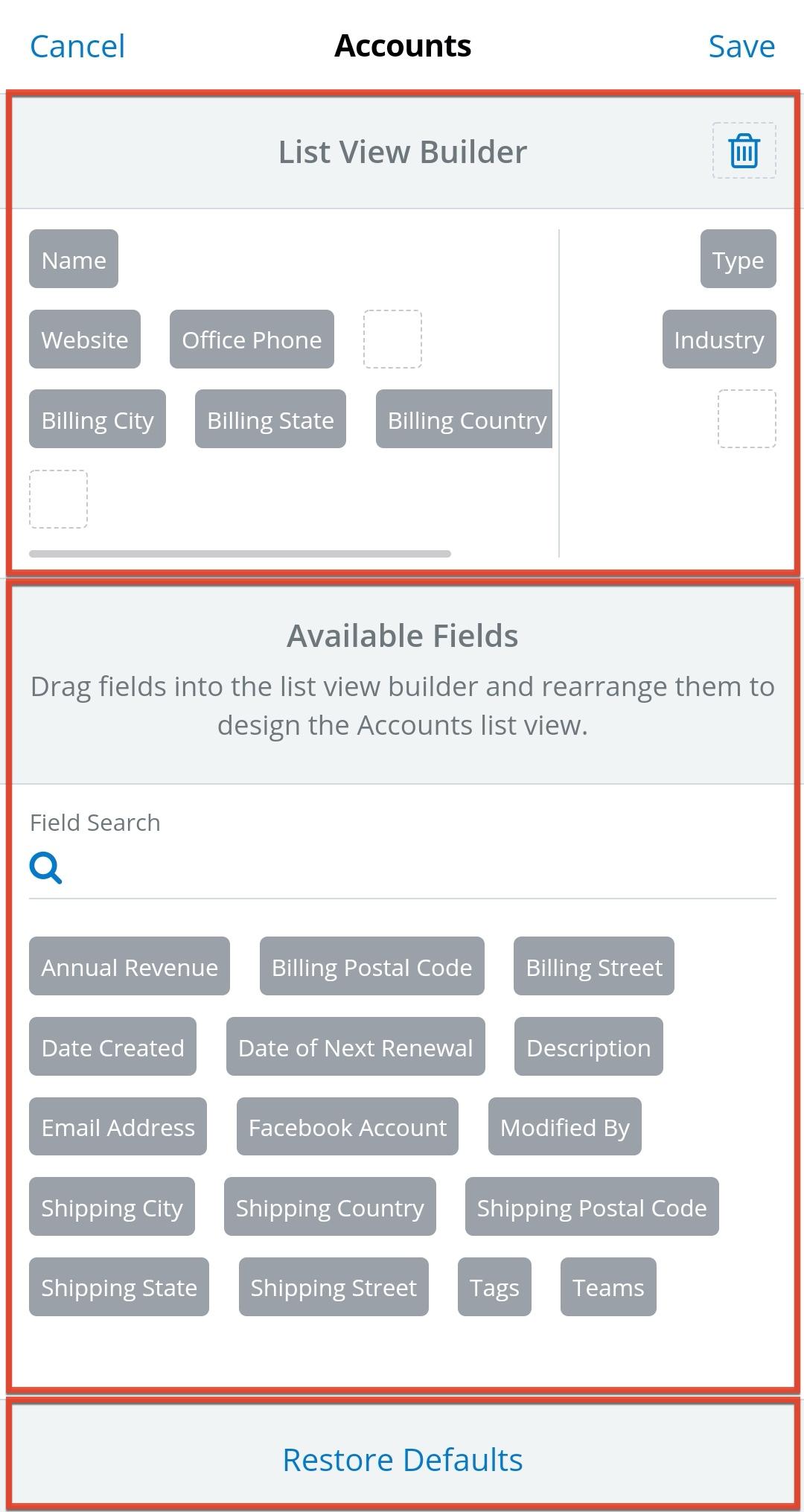Screen dimensions: 804x1512
Task: Select the Shipping Country field
Action: [330, 1207]
